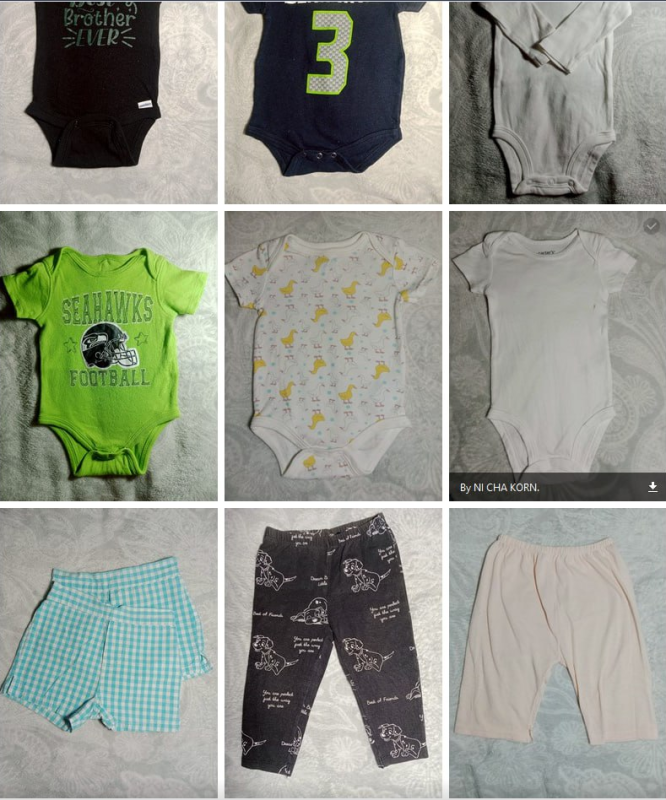Select the white bodysuit photo with the checkmark
Image resolution: width=666 pixels, height=800 pixels.
point(651,227)
